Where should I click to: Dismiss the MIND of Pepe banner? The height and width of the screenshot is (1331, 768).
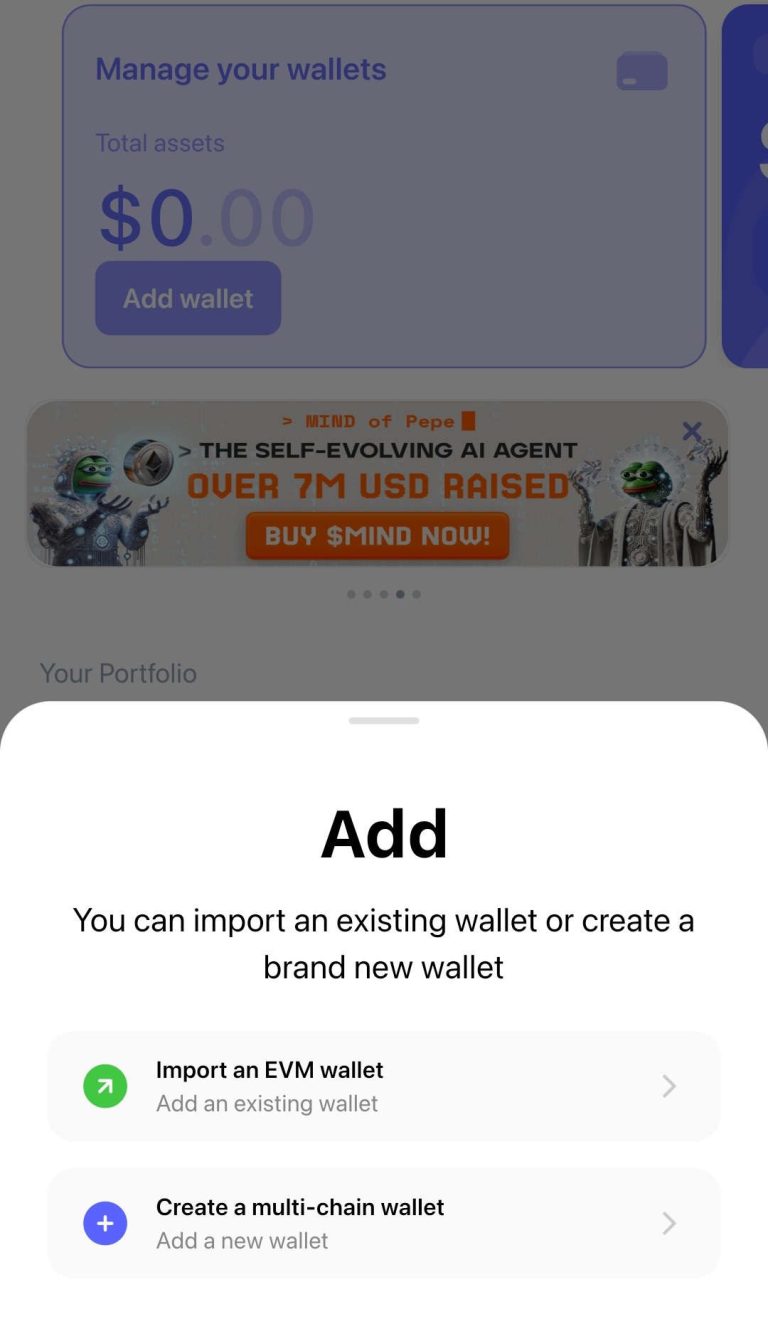[692, 431]
